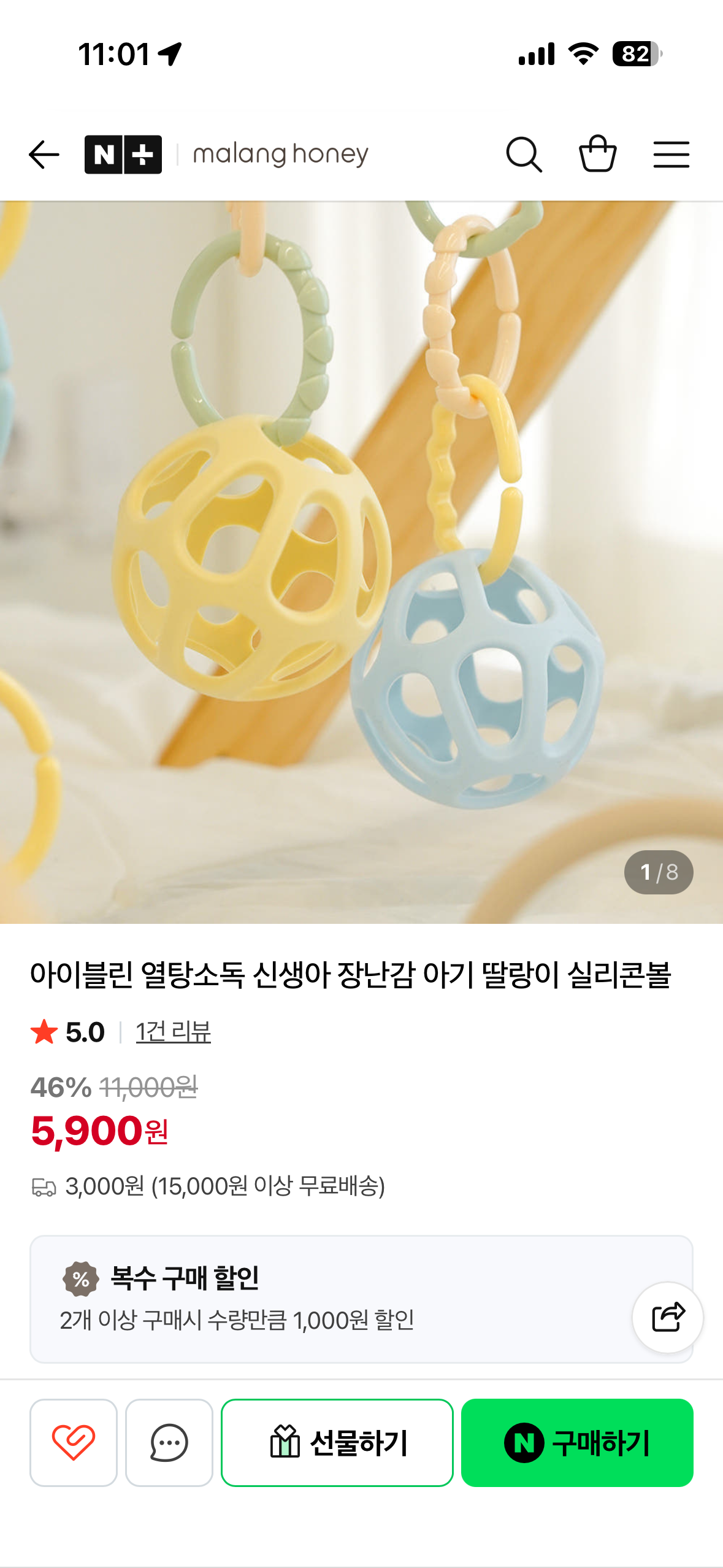
Task: Tap the N+ membership logo
Action: pos(122,154)
